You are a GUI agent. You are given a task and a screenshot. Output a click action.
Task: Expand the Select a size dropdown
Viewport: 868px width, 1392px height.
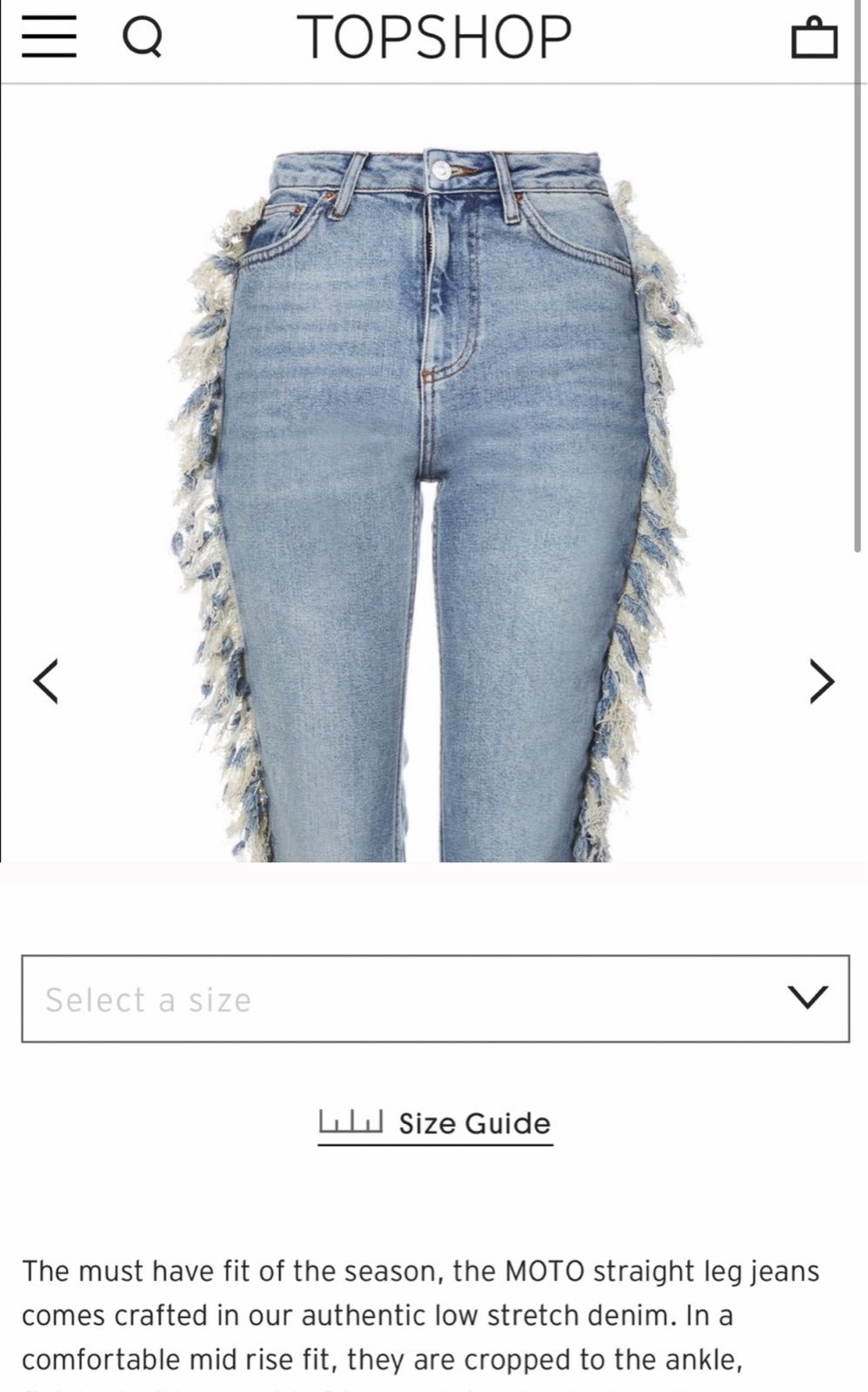tap(435, 999)
